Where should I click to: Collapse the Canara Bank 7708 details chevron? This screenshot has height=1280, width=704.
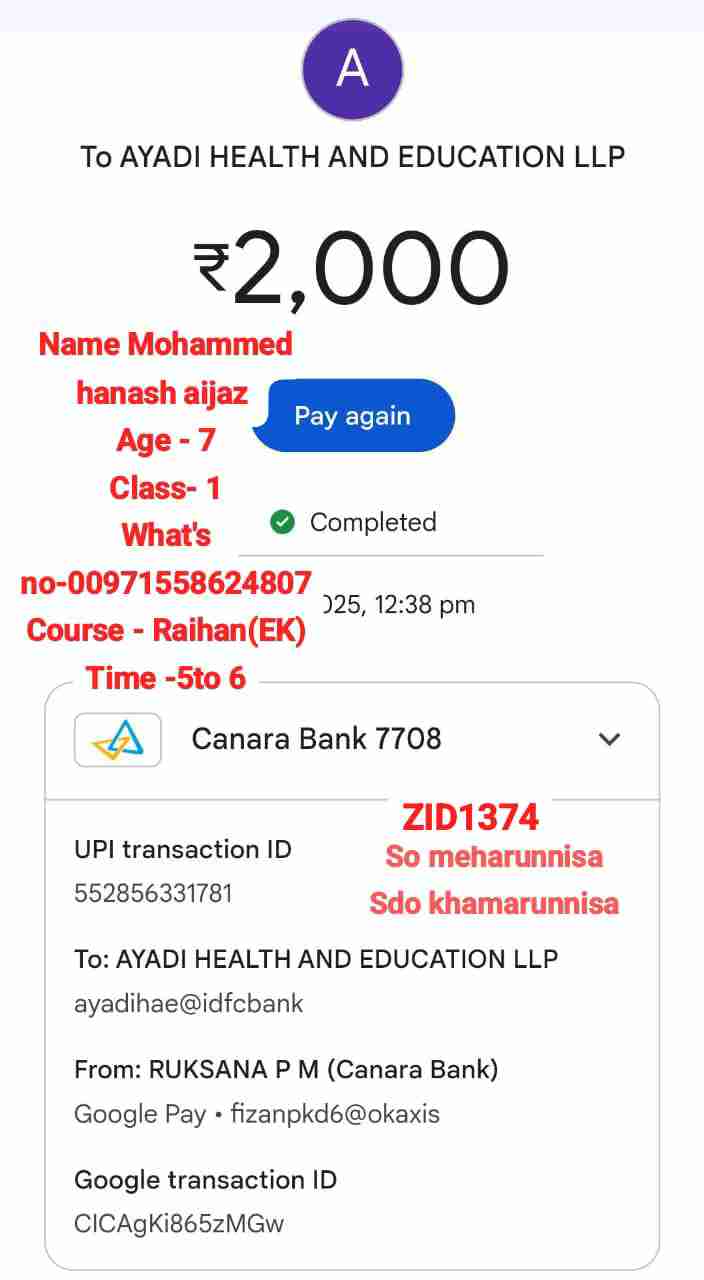[x=609, y=739]
